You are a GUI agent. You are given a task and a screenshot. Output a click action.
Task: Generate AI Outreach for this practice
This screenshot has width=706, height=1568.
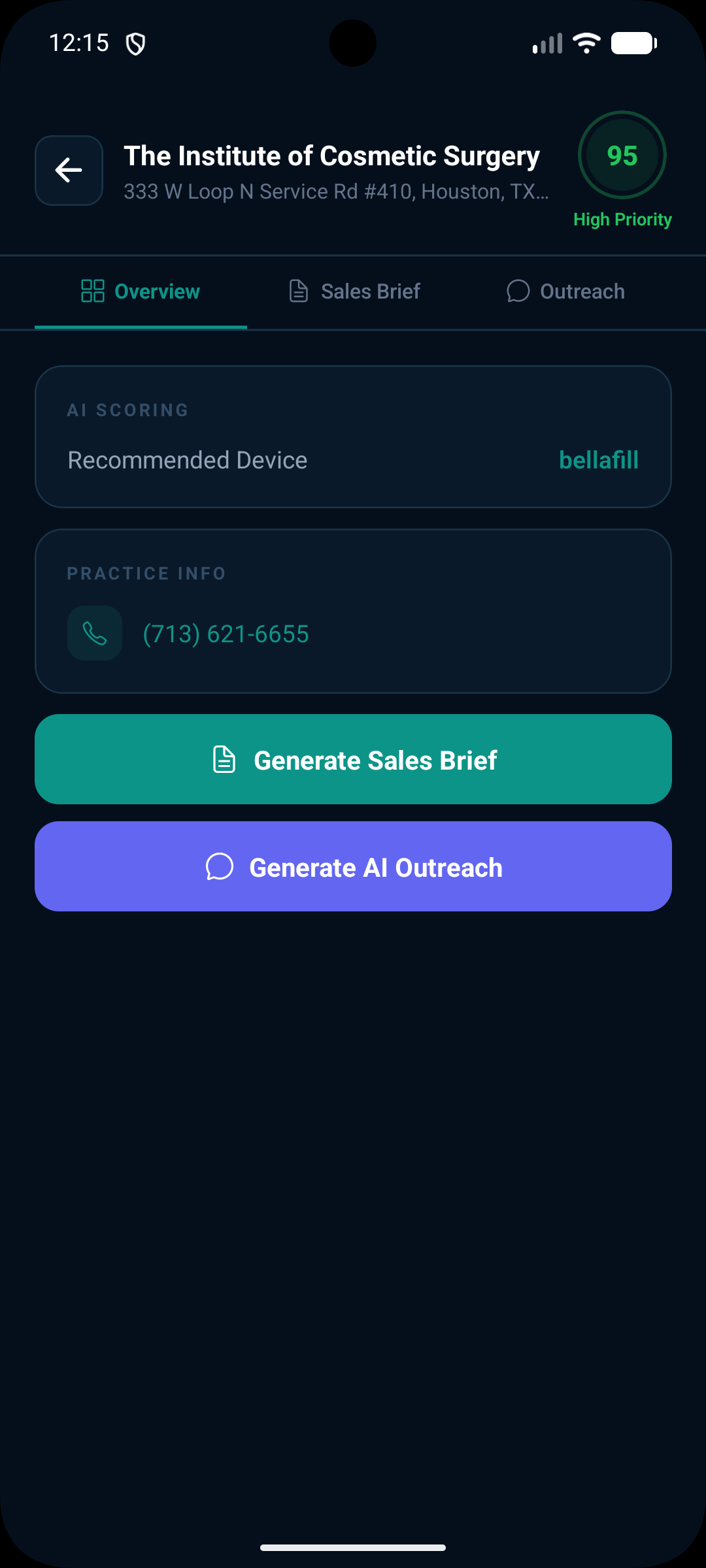click(353, 866)
